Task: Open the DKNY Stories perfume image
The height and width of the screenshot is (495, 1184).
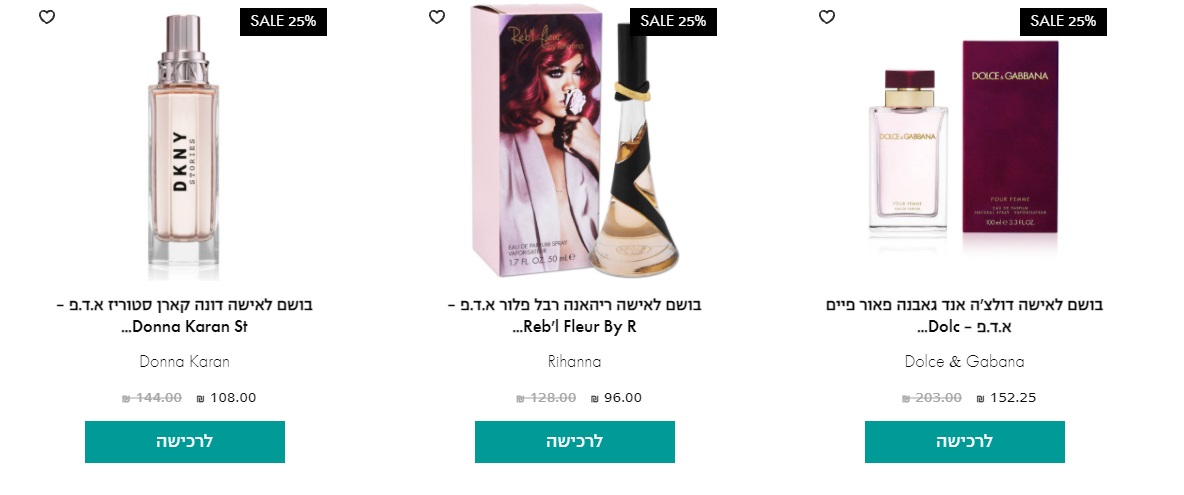Action: [185, 145]
